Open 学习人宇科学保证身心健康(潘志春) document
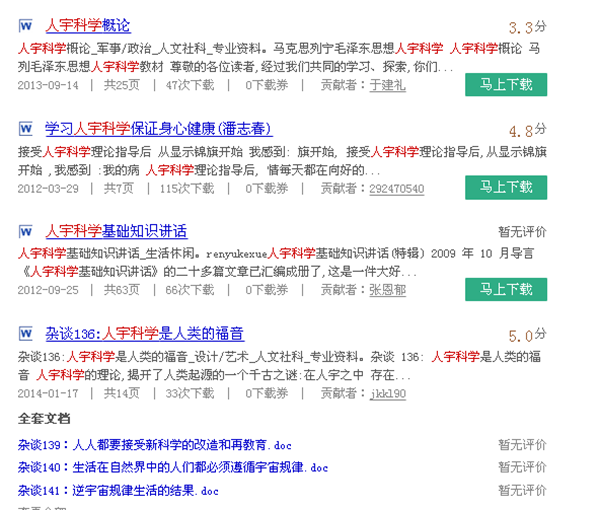 [x=158, y=130]
